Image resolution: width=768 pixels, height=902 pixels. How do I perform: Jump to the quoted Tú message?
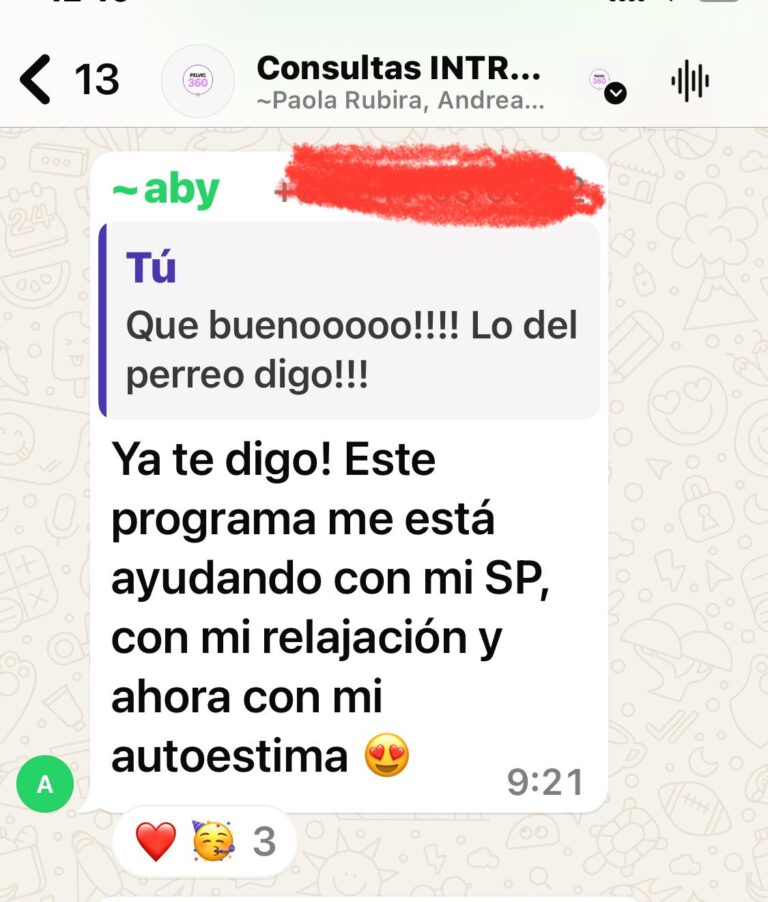(x=352, y=321)
